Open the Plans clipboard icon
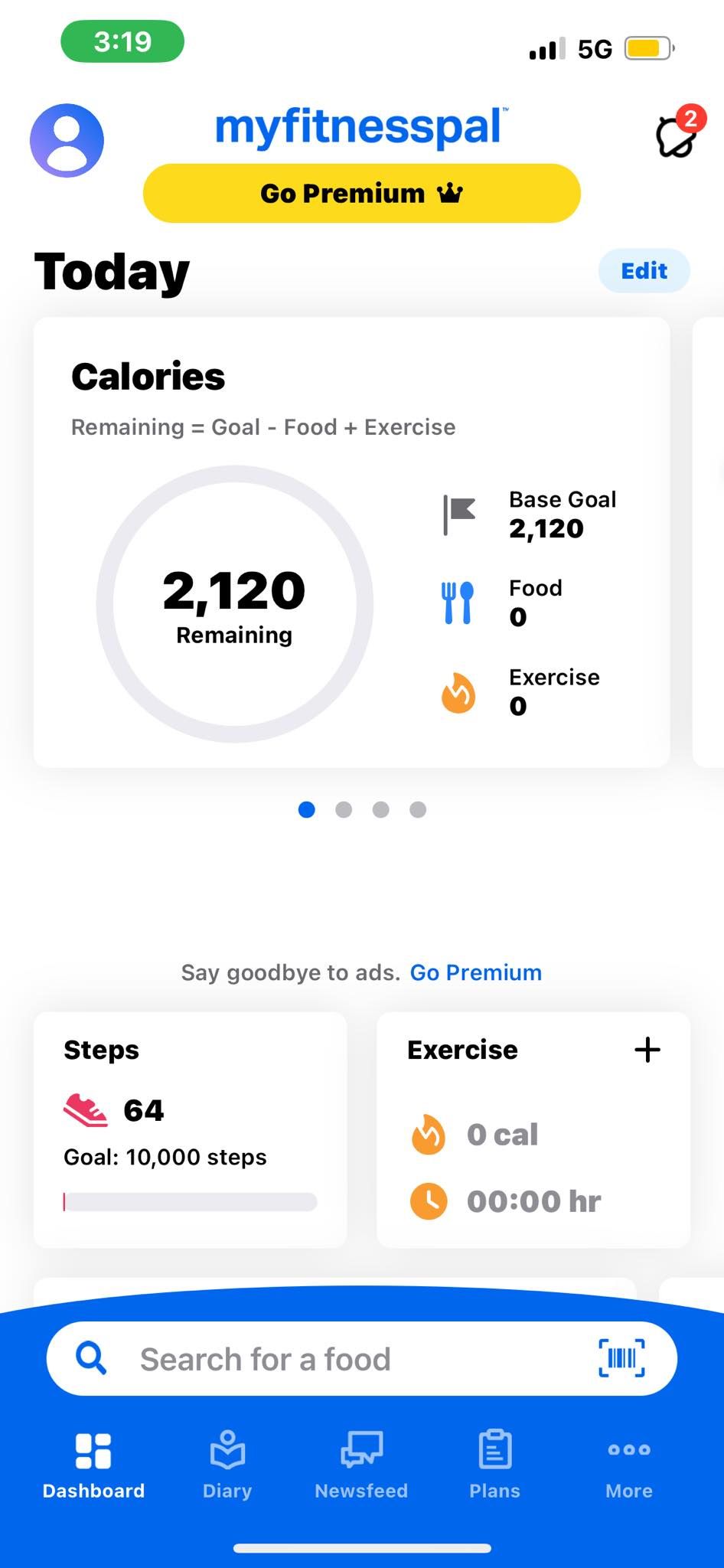The width and height of the screenshot is (724, 1568). coord(494,1449)
